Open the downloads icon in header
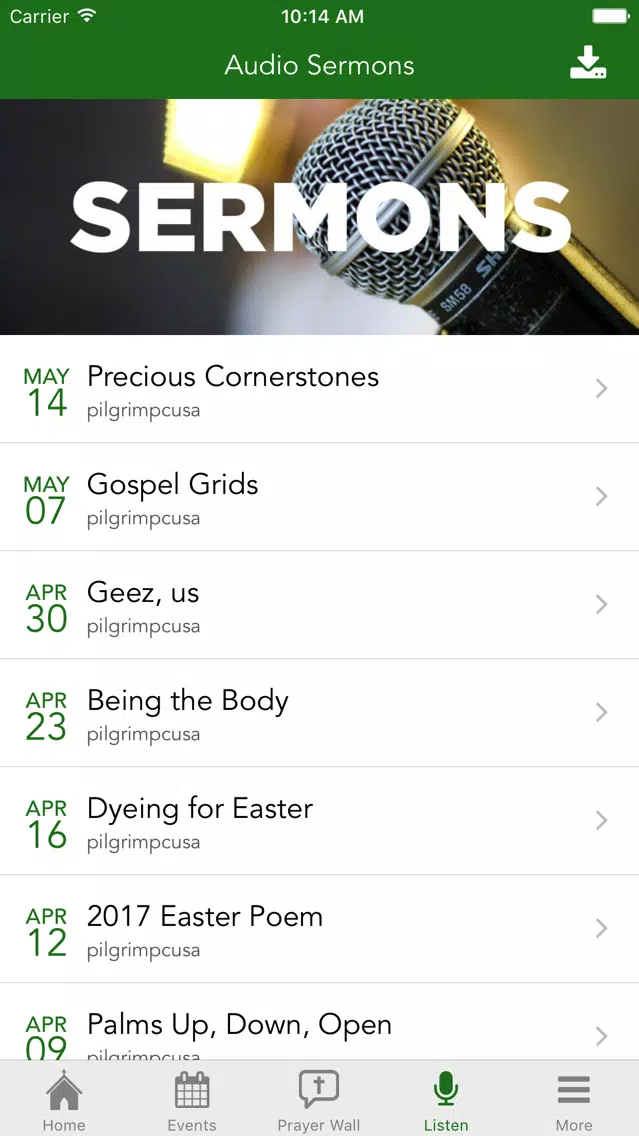The height and width of the screenshot is (1136, 639). [588, 63]
